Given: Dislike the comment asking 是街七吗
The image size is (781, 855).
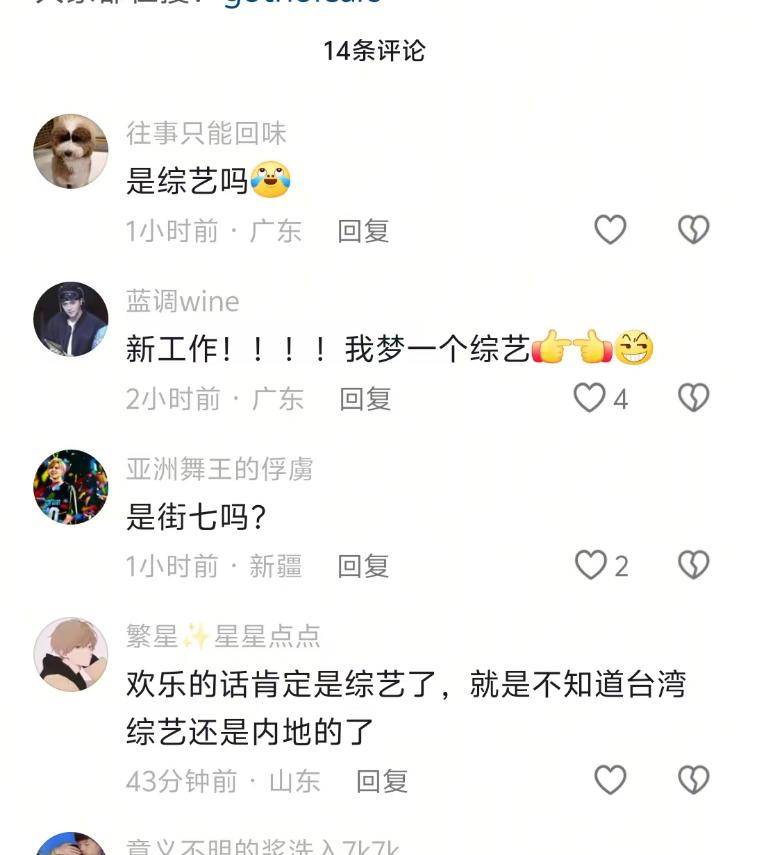Looking at the screenshot, I should coord(693,565).
